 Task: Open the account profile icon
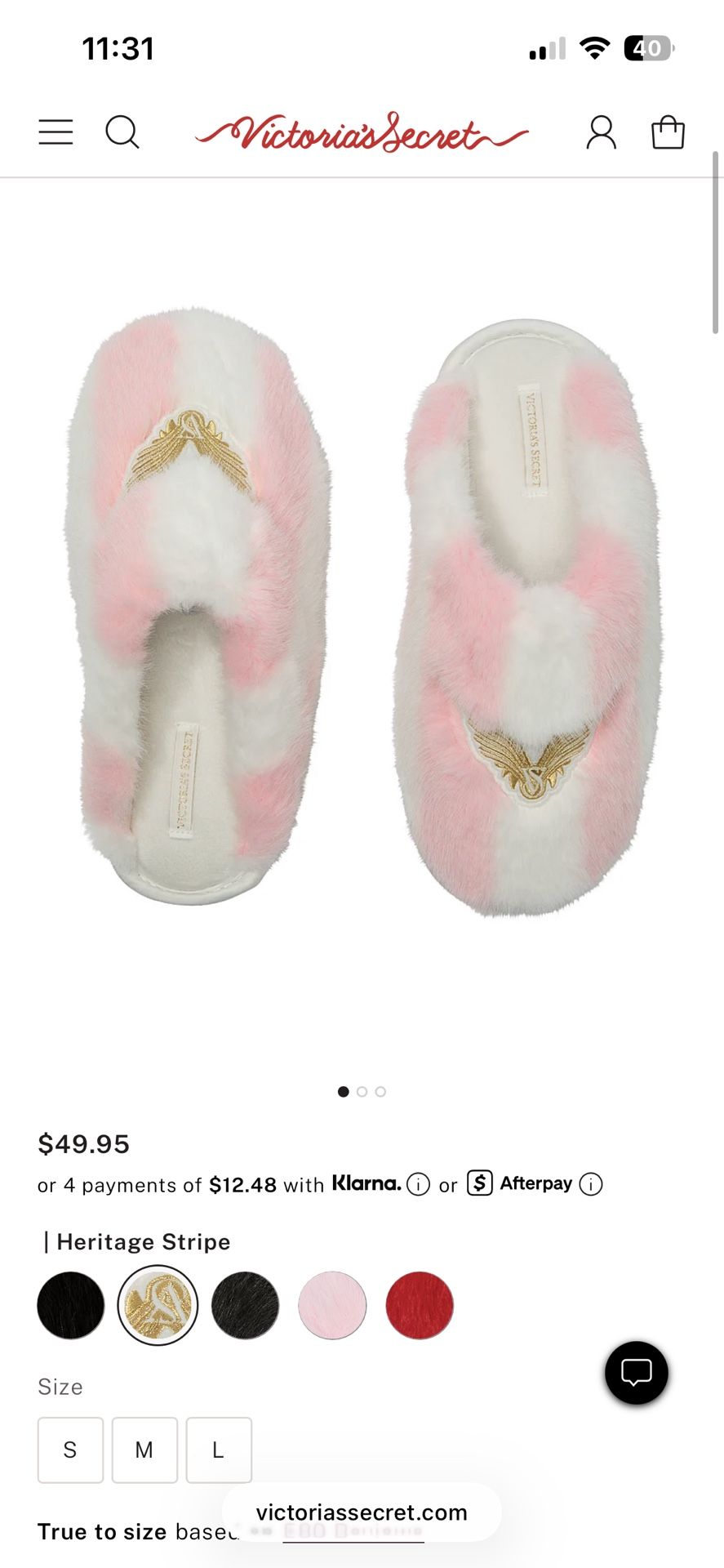click(x=601, y=131)
